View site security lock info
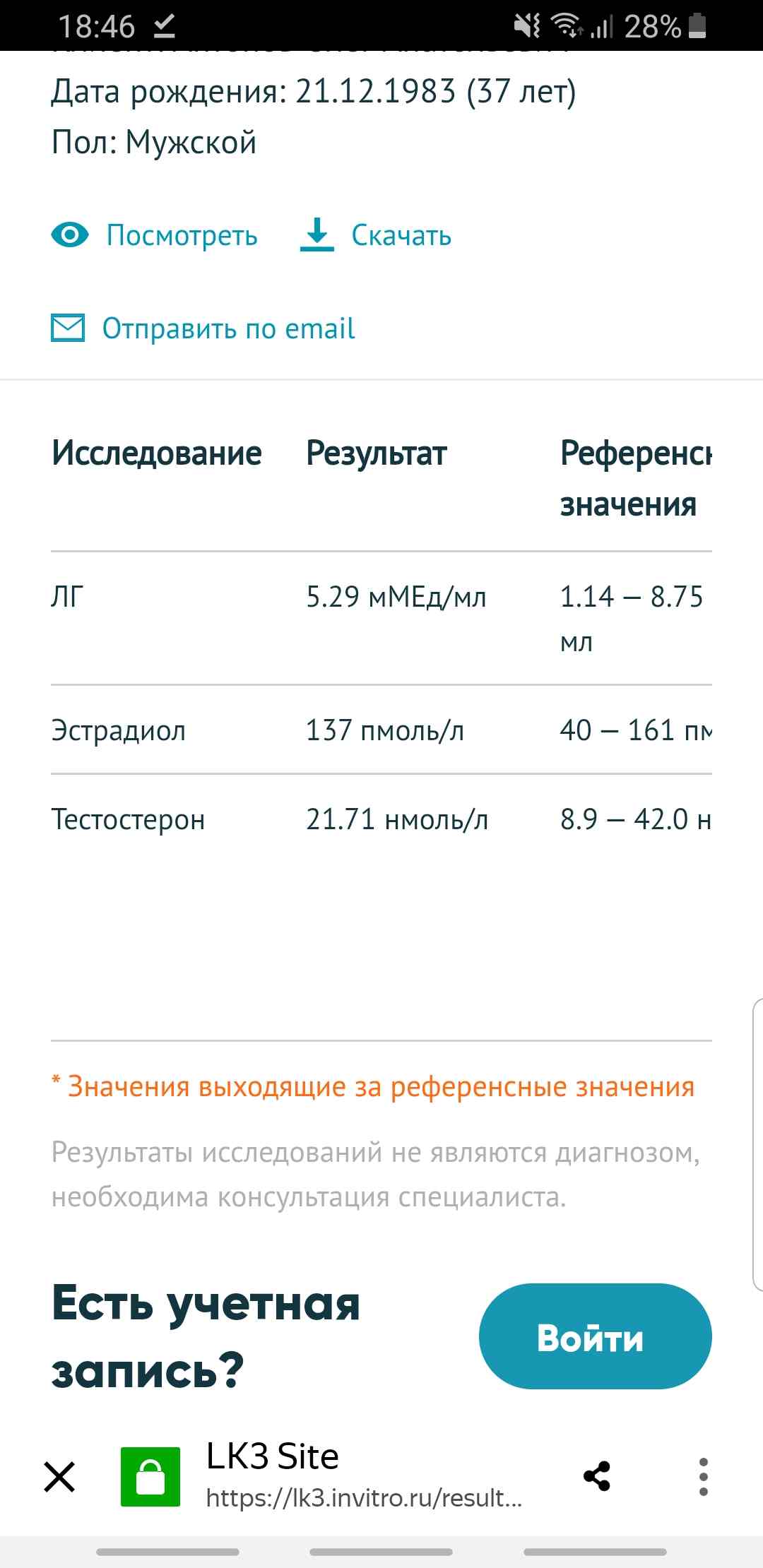Screen dimensions: 763x1568 150,1476
